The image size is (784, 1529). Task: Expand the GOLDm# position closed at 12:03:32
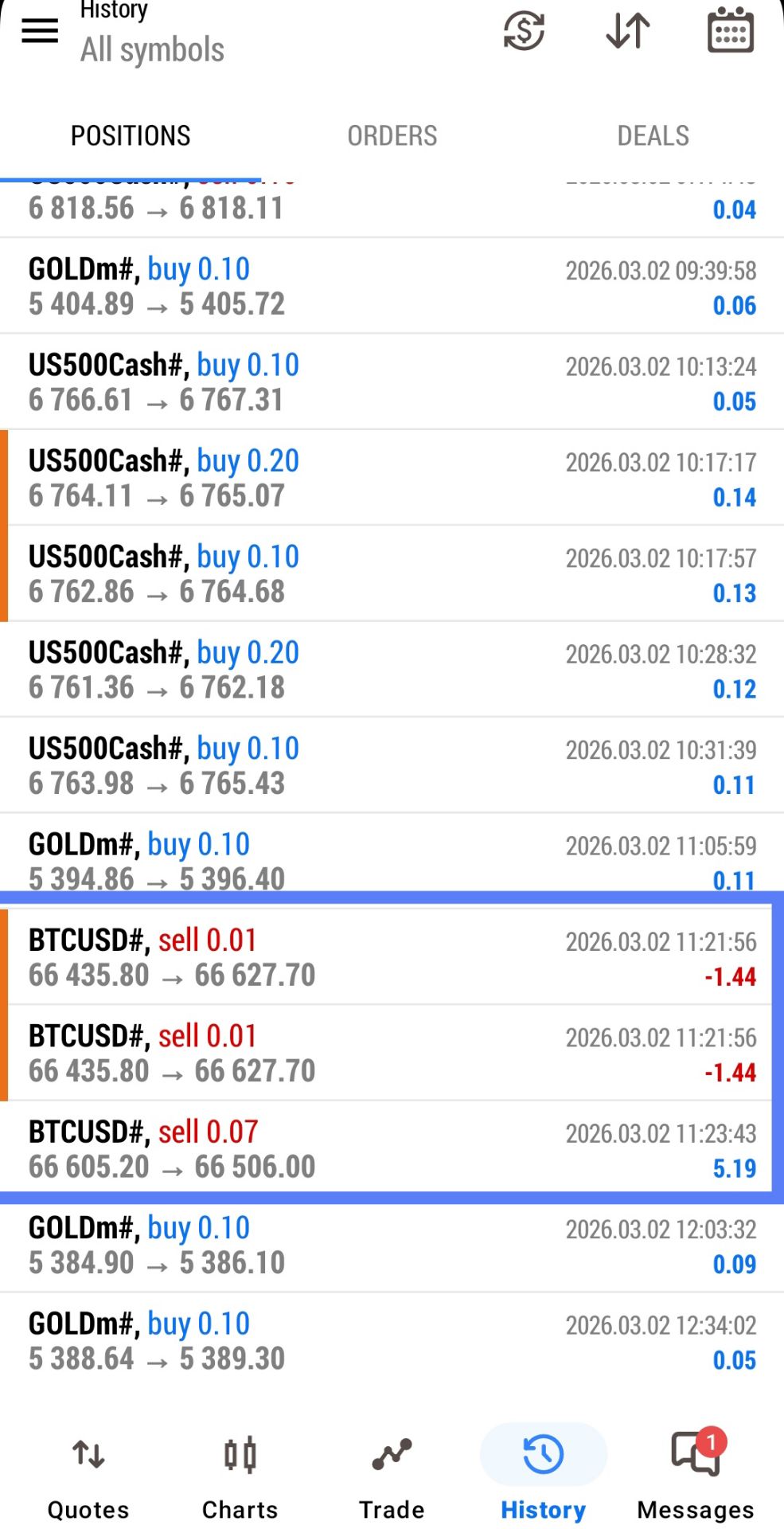pos(392,1245)
